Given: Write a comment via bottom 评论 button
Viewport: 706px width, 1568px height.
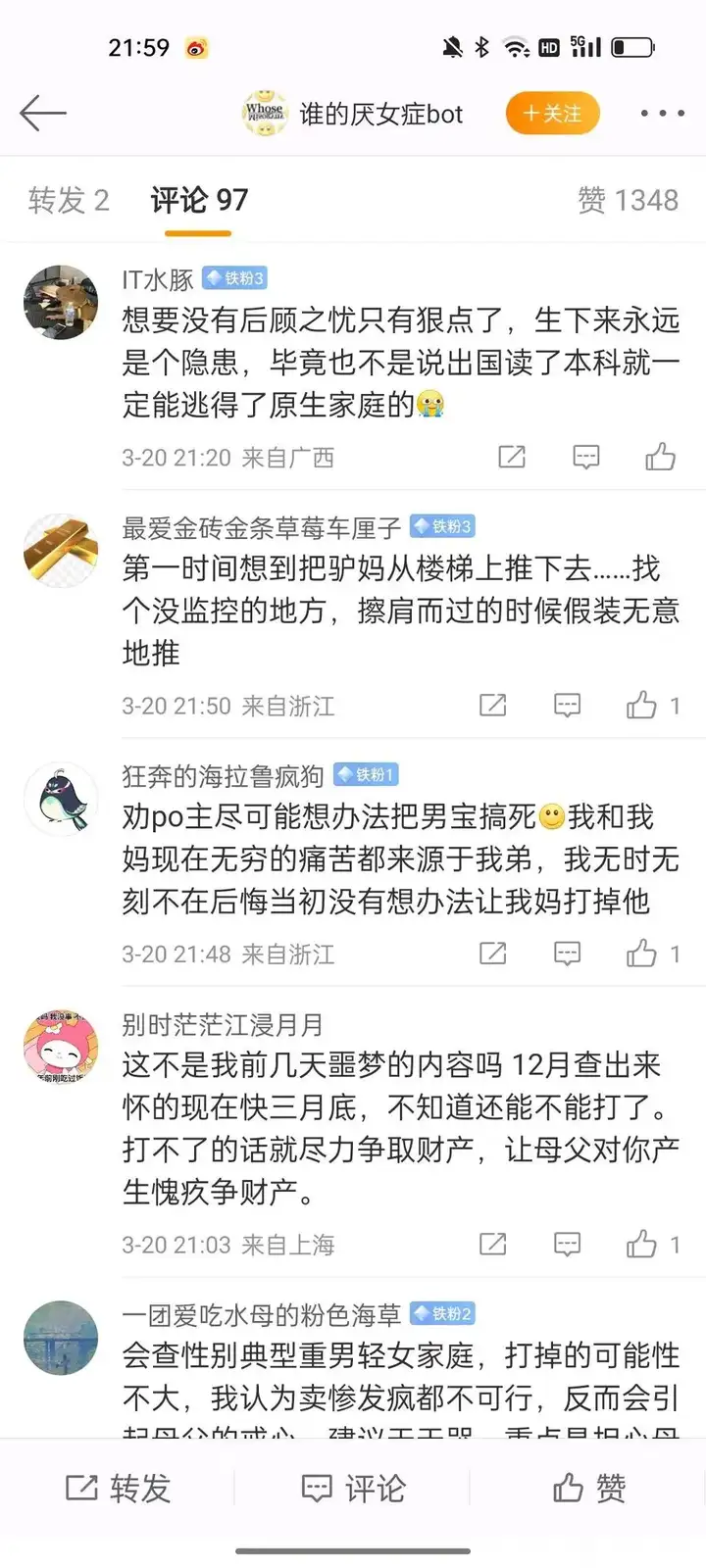Looking at the screenshot, I should tap(353, 1488).
